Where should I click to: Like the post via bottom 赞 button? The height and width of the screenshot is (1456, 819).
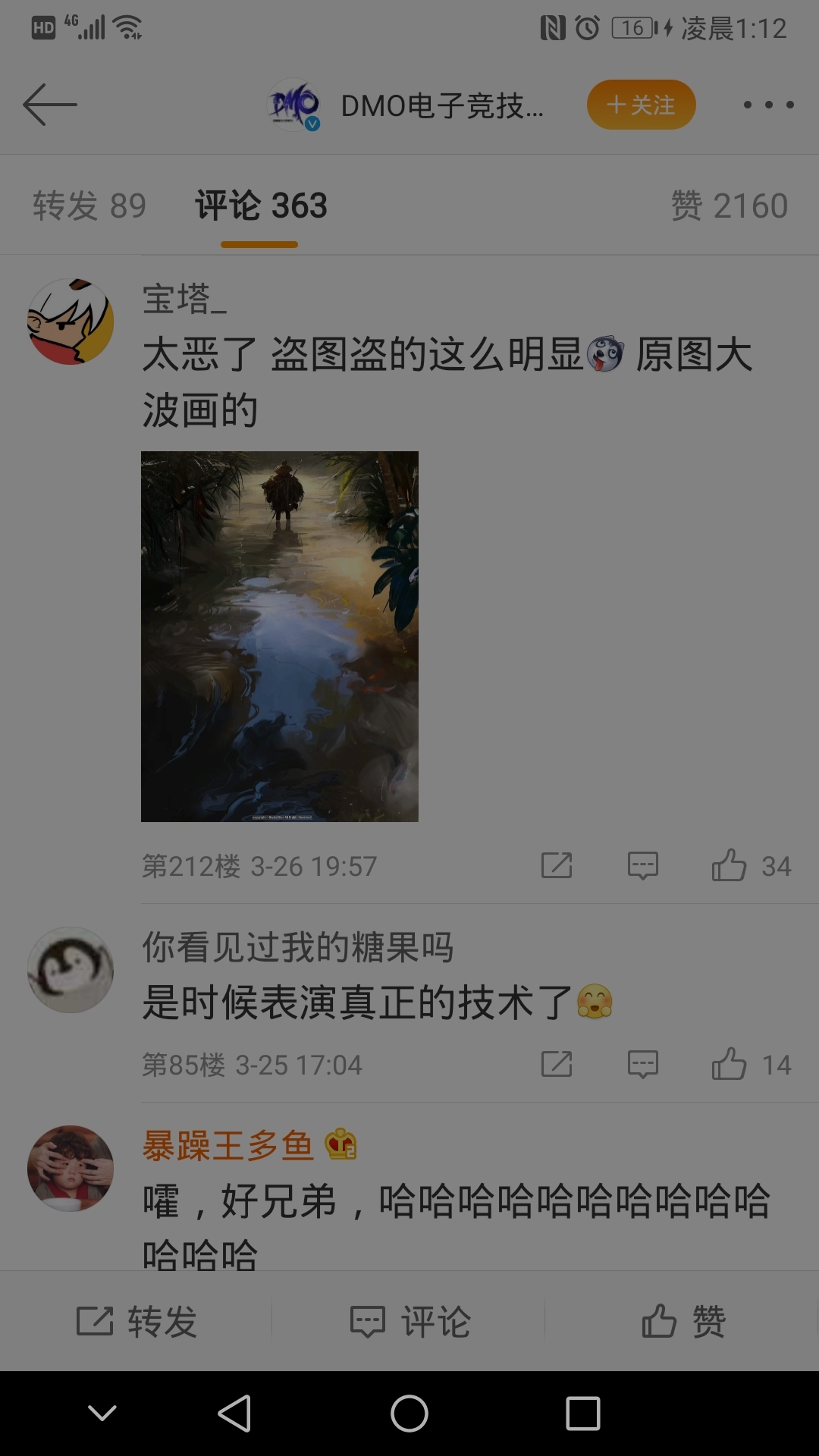pyautogui.click(x=682, y=1321)
